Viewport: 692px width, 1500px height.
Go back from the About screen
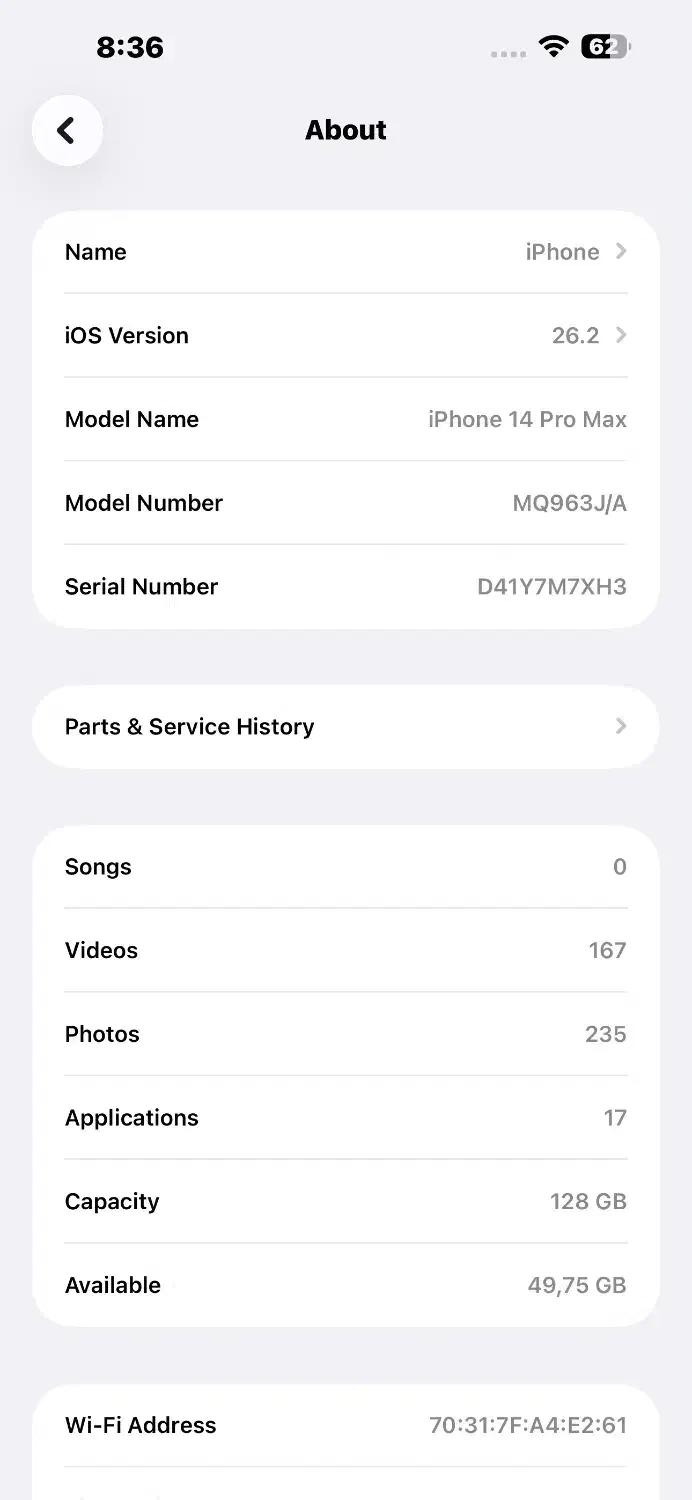67,130
